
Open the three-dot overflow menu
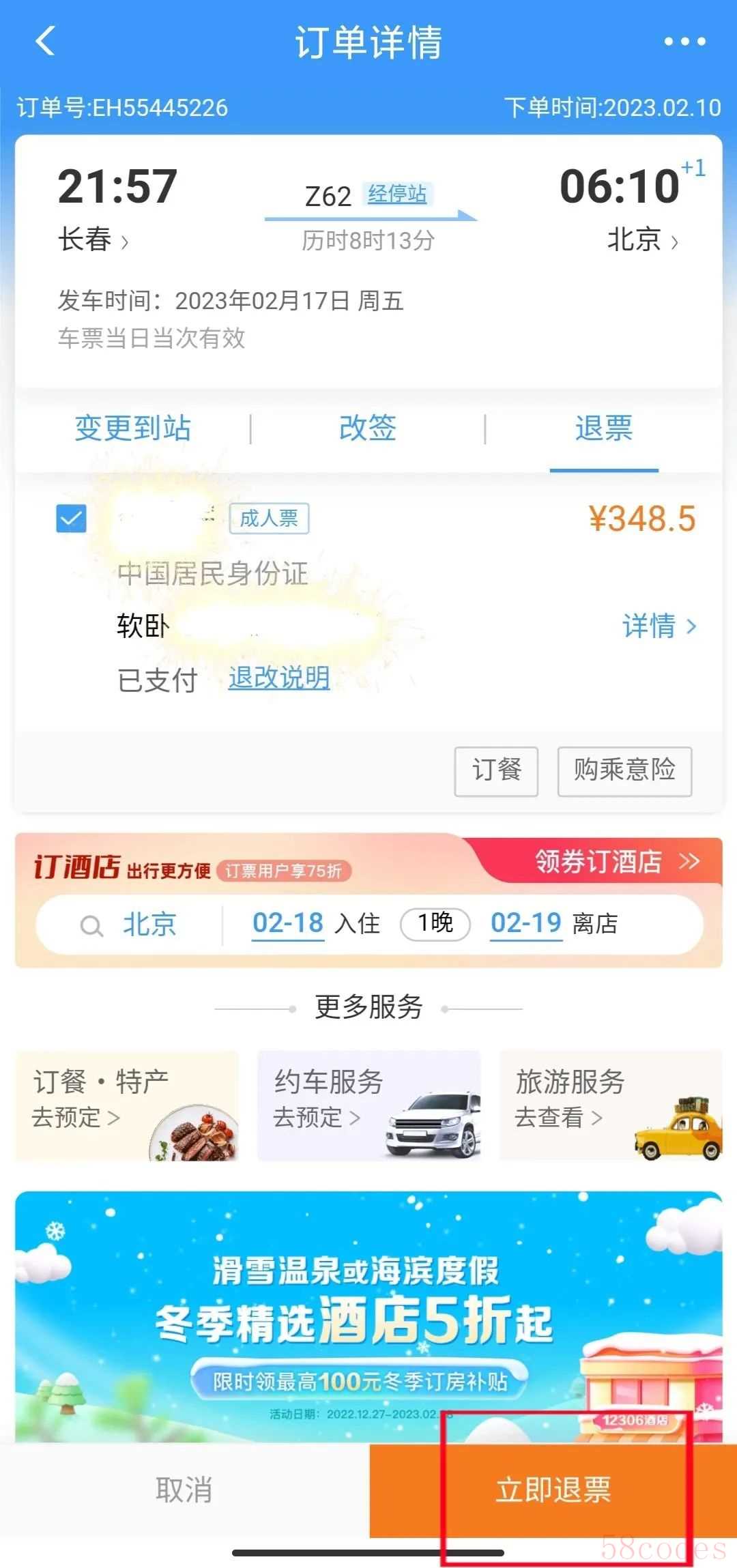[684, 42]
